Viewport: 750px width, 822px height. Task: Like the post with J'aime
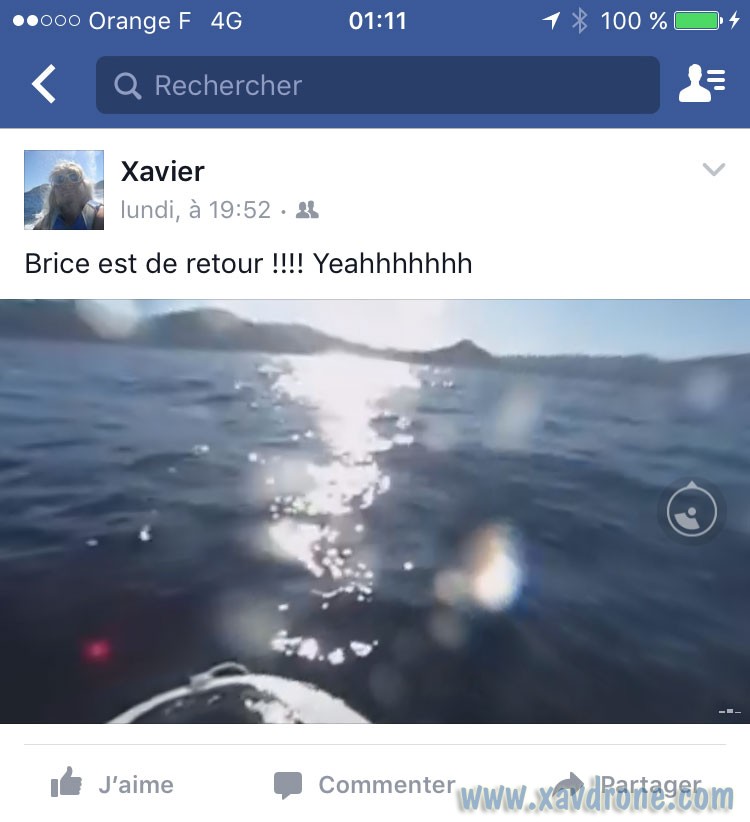(112, 785)
